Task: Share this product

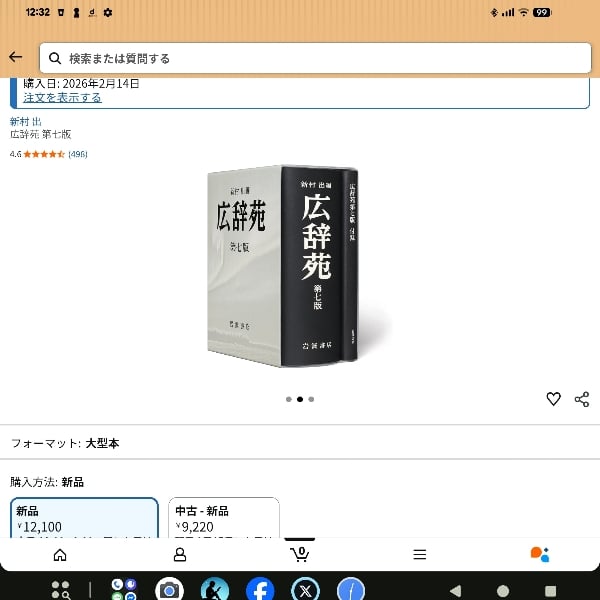Action: pos(582,399)
